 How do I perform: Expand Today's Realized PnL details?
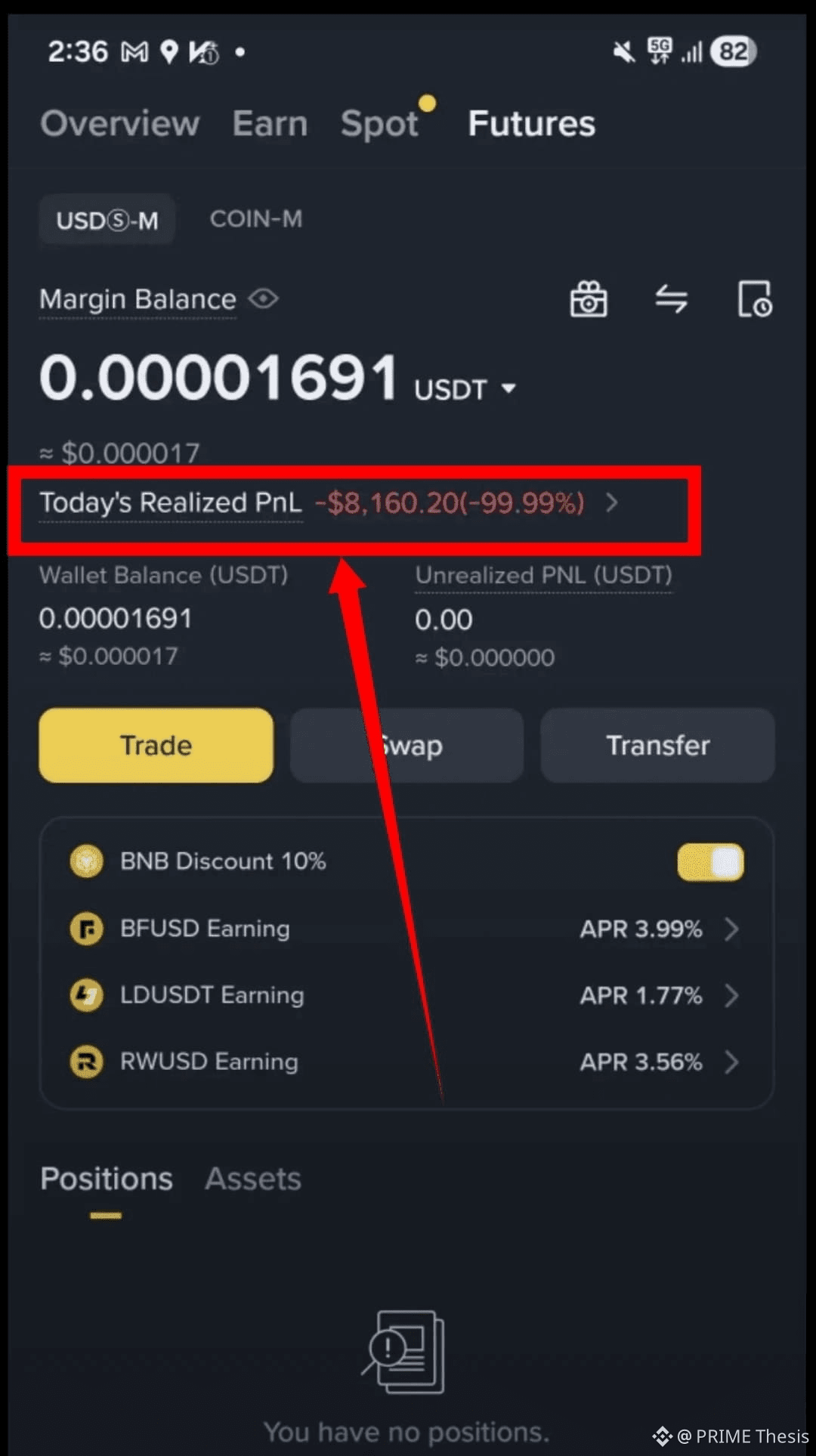pos(612,503)
